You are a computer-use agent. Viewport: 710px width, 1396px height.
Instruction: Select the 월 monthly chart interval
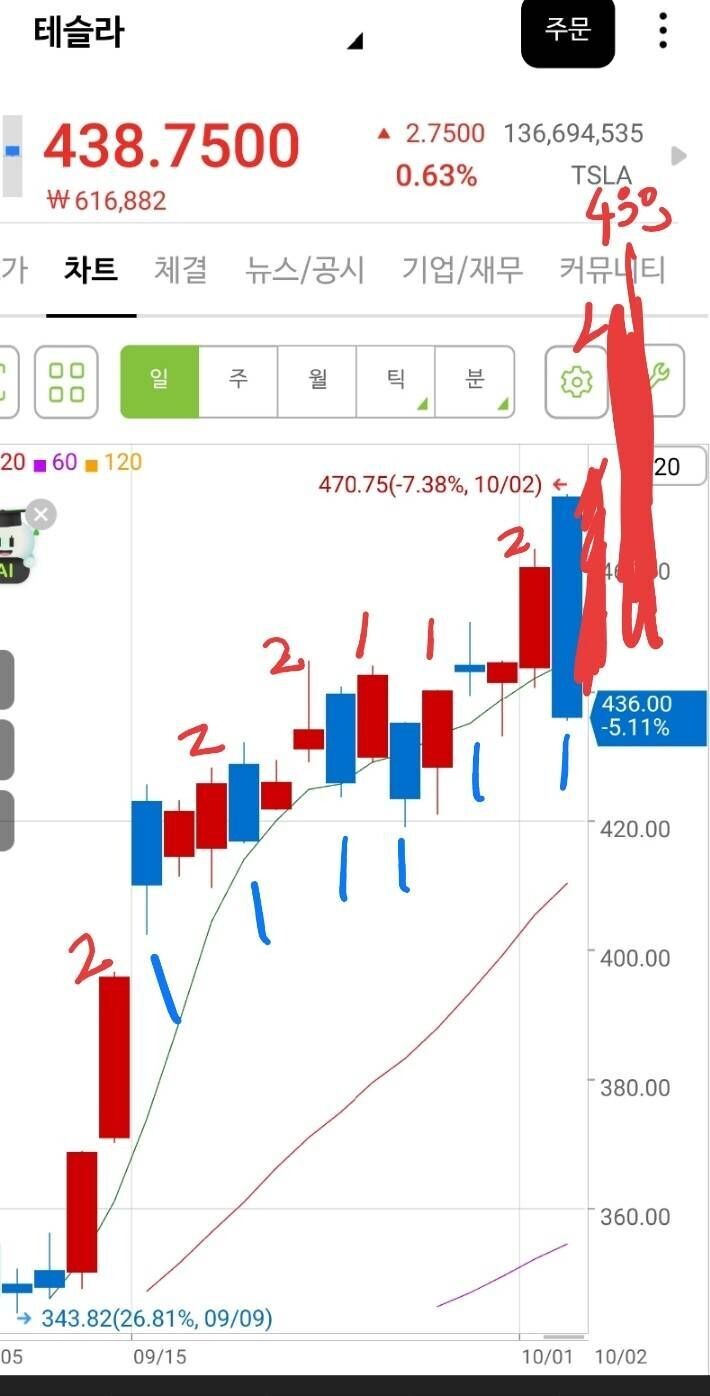(x=317, y=381)
